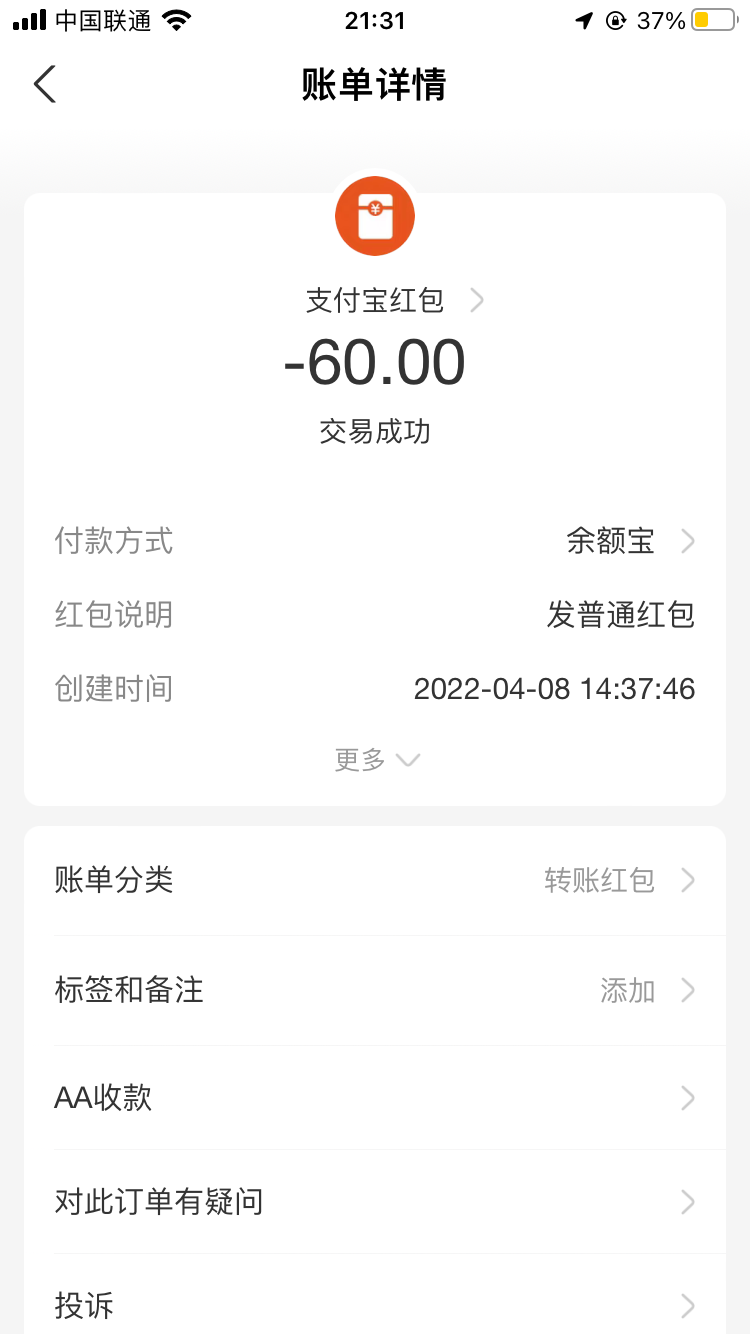The height and width of the screenshot is (1334, 750).
Task: Expand 更多 to show more details
Action: click(x=376, y=760)
